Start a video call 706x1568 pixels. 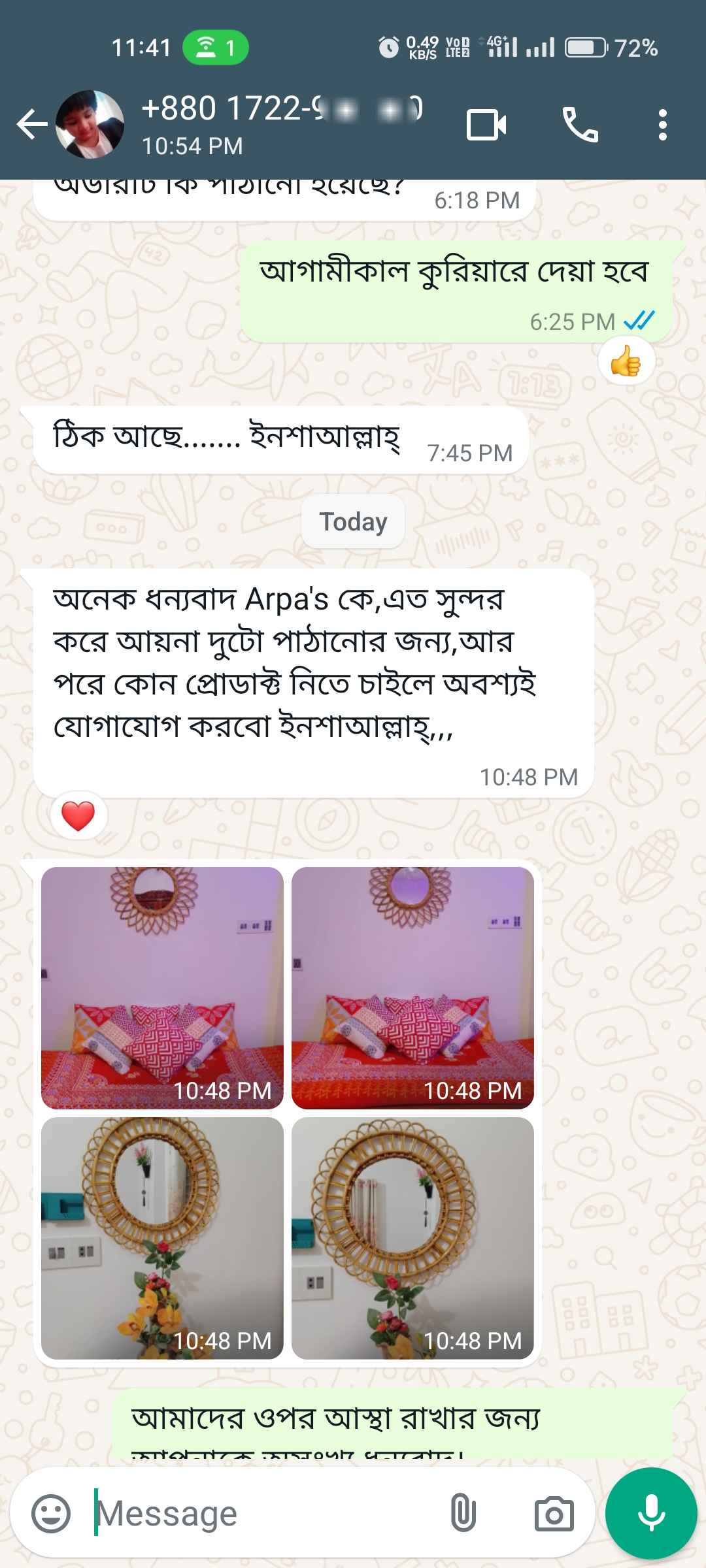click(x=486, y=124)
